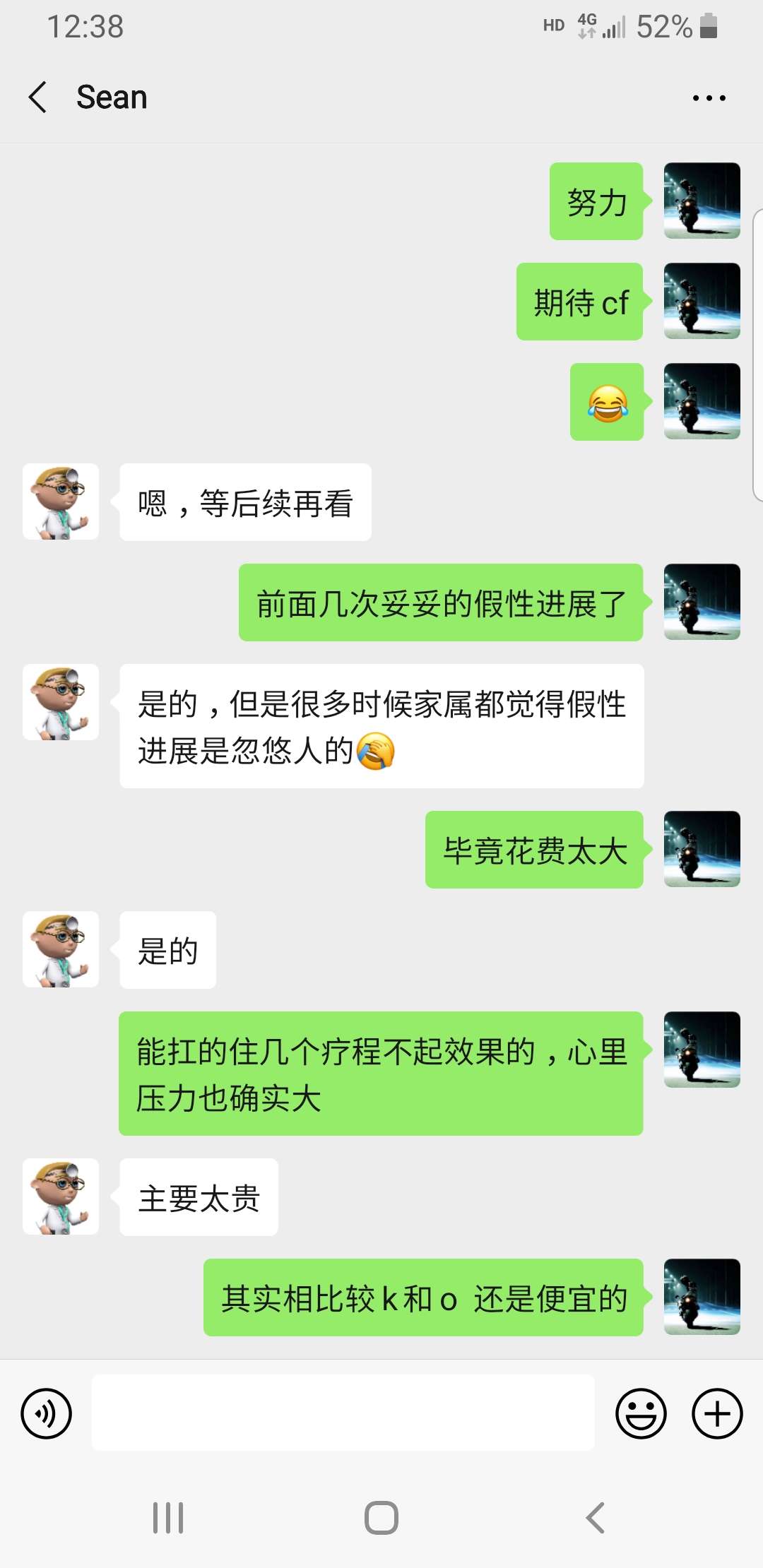
Task: Tap the 主要太贵 message bubble
Action: point(199,1196)
